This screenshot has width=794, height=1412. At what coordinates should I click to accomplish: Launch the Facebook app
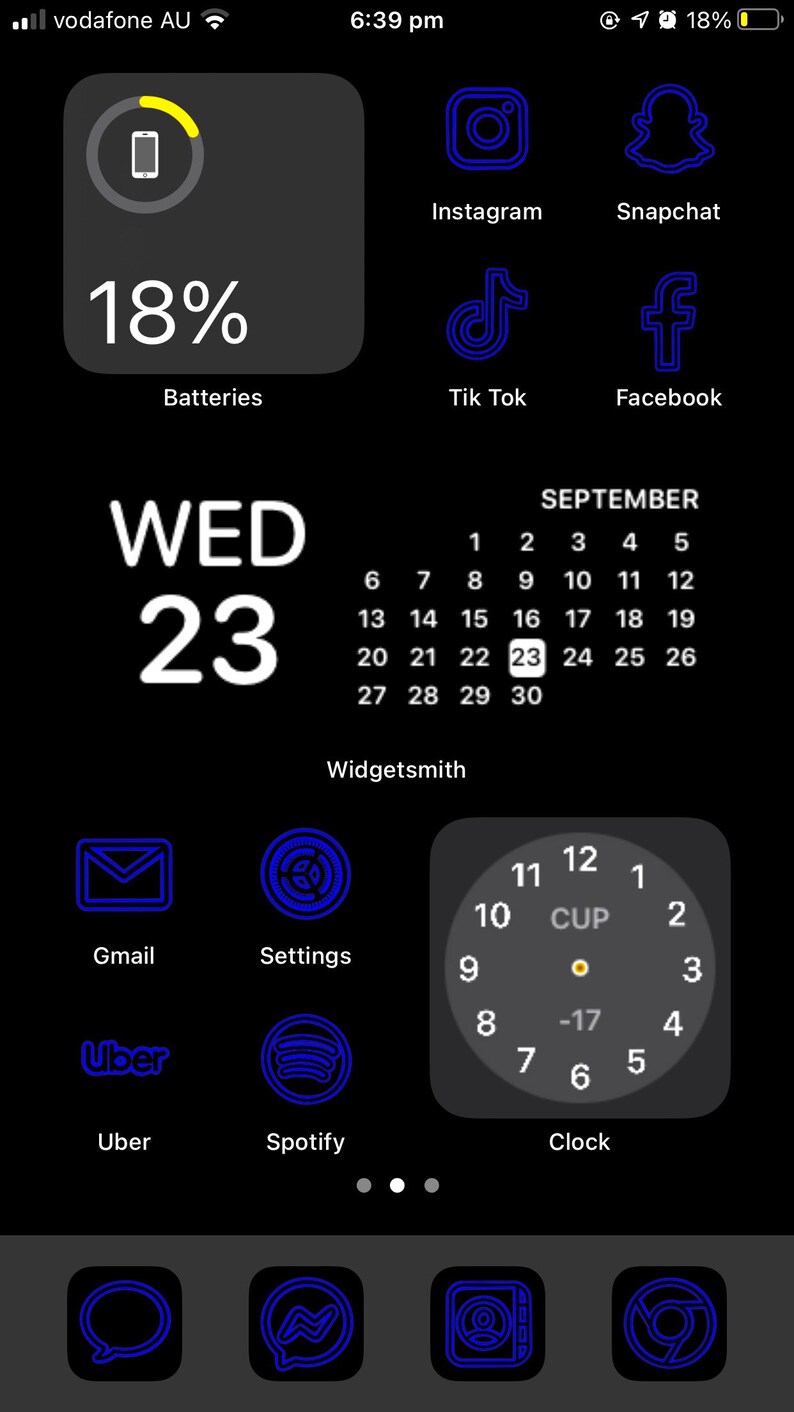click(668, 320)
